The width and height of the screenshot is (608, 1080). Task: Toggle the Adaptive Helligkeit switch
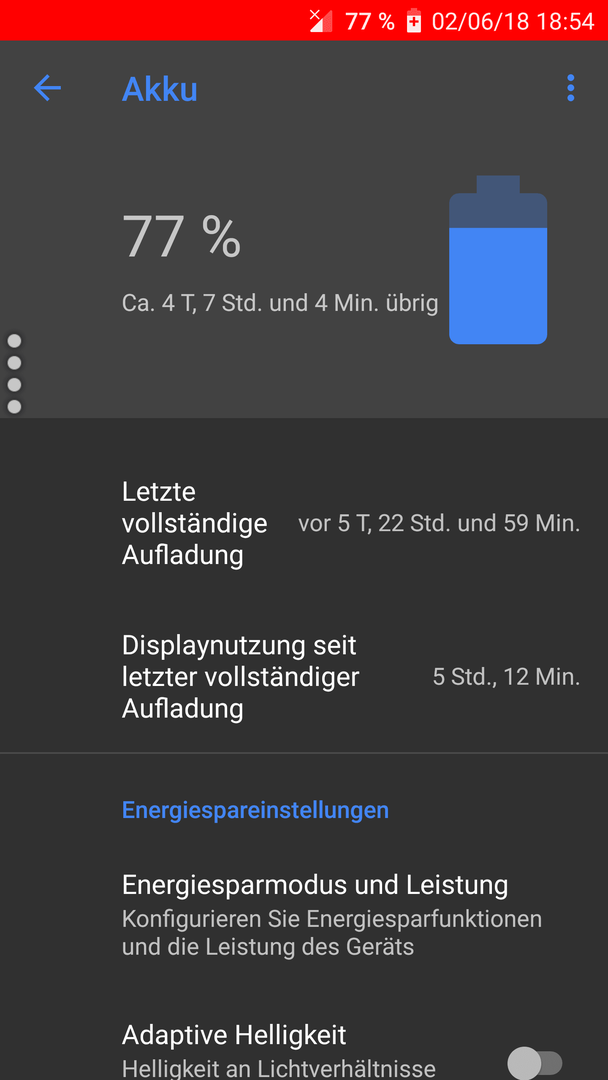click(535, 1062)
